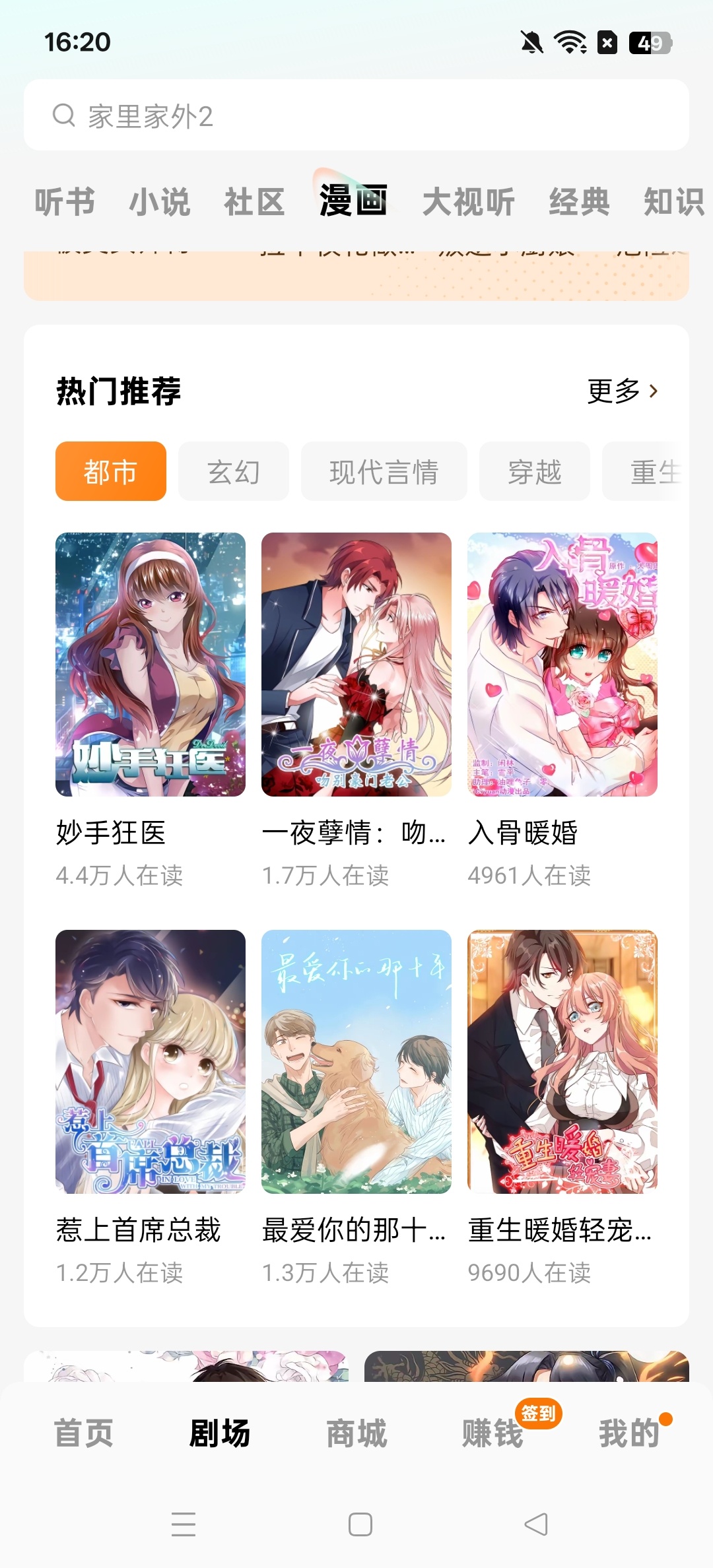Select the 穿越 category chip
The image size is (713, 1568).
point(533,471)
